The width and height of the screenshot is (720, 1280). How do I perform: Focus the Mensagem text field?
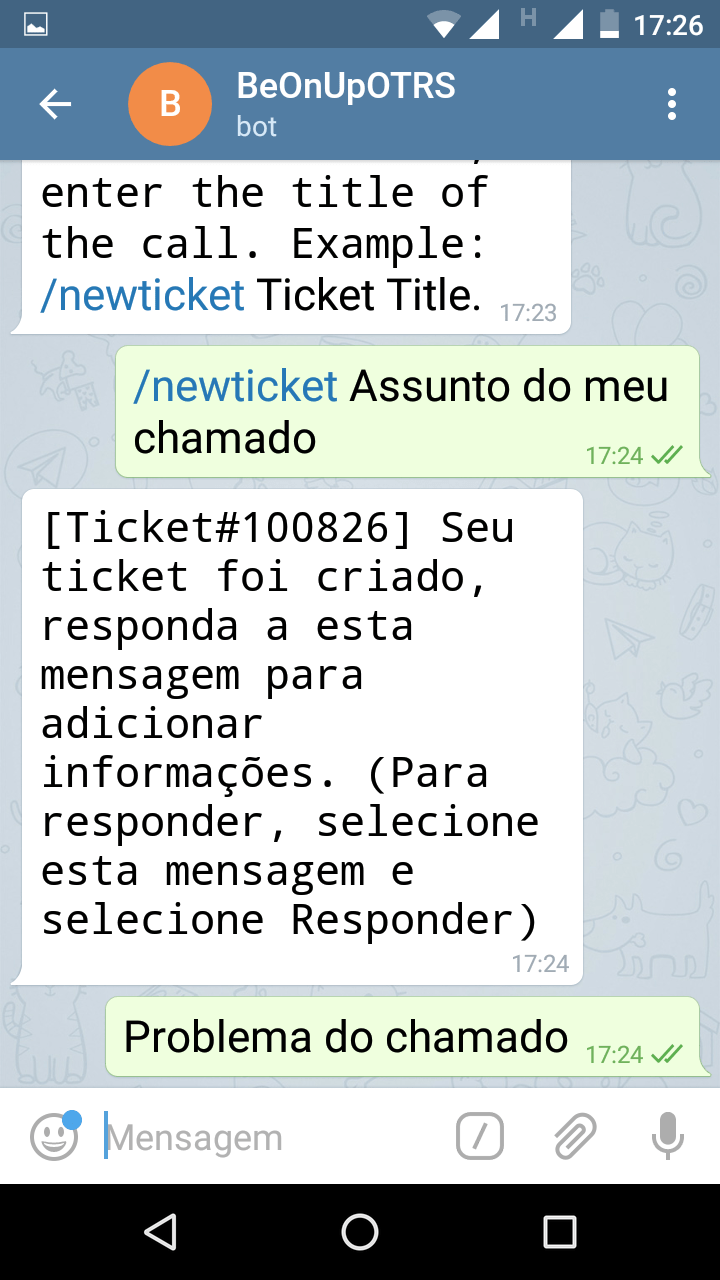pyautogui.click(x=270, y=1138)
